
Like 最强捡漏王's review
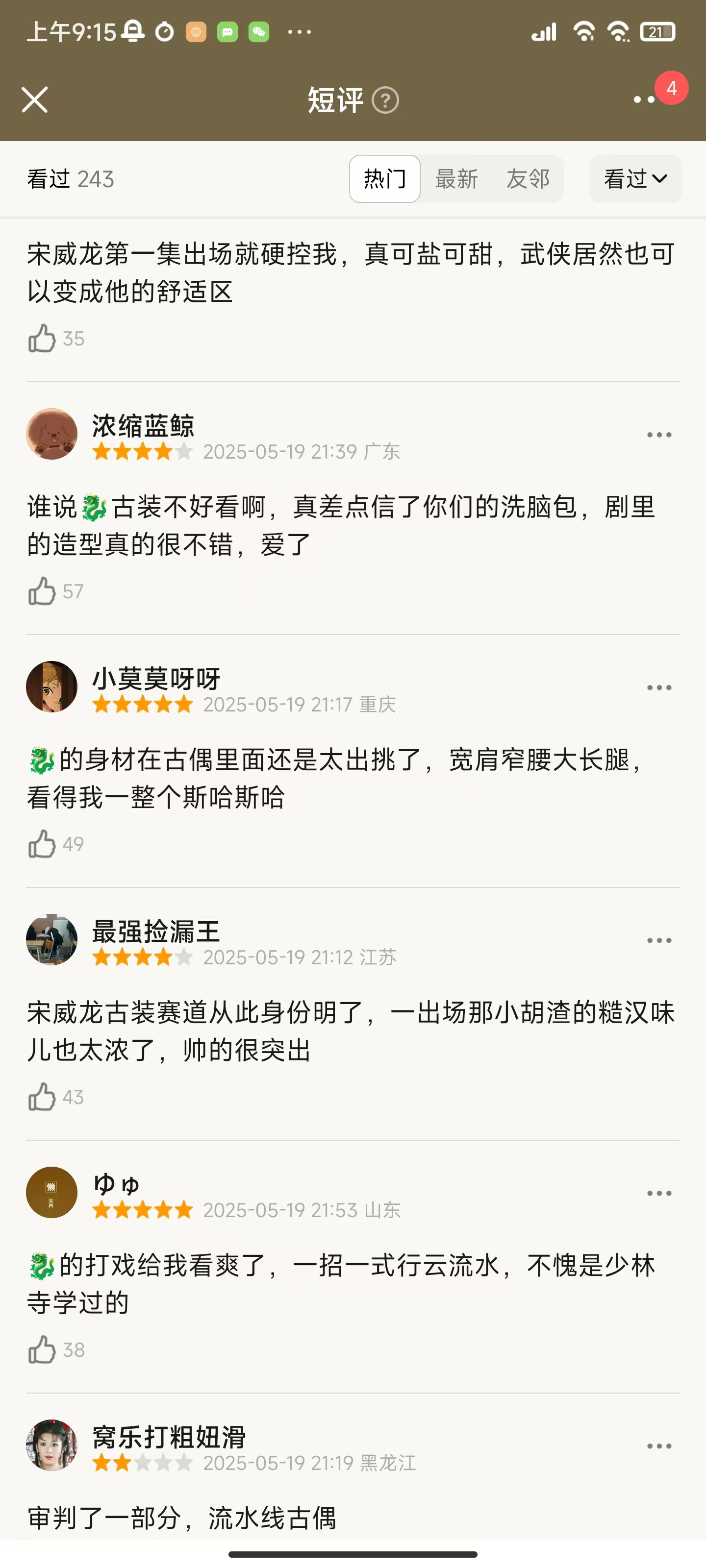tap(42, 1097)
